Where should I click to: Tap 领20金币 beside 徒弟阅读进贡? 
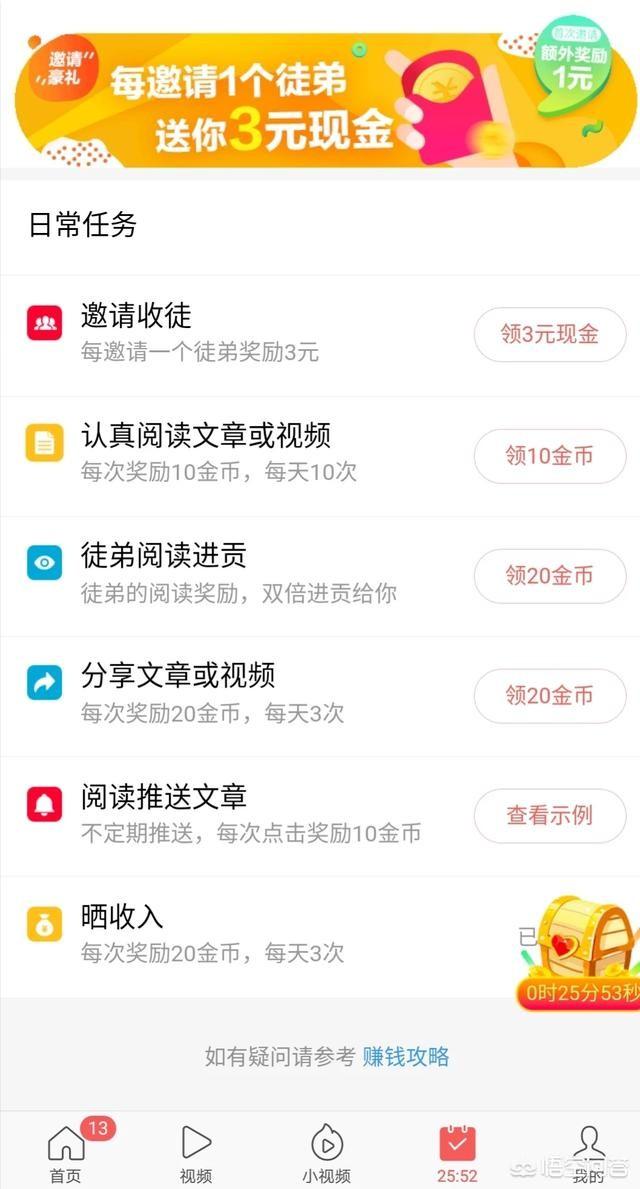[x=549, y=575]
